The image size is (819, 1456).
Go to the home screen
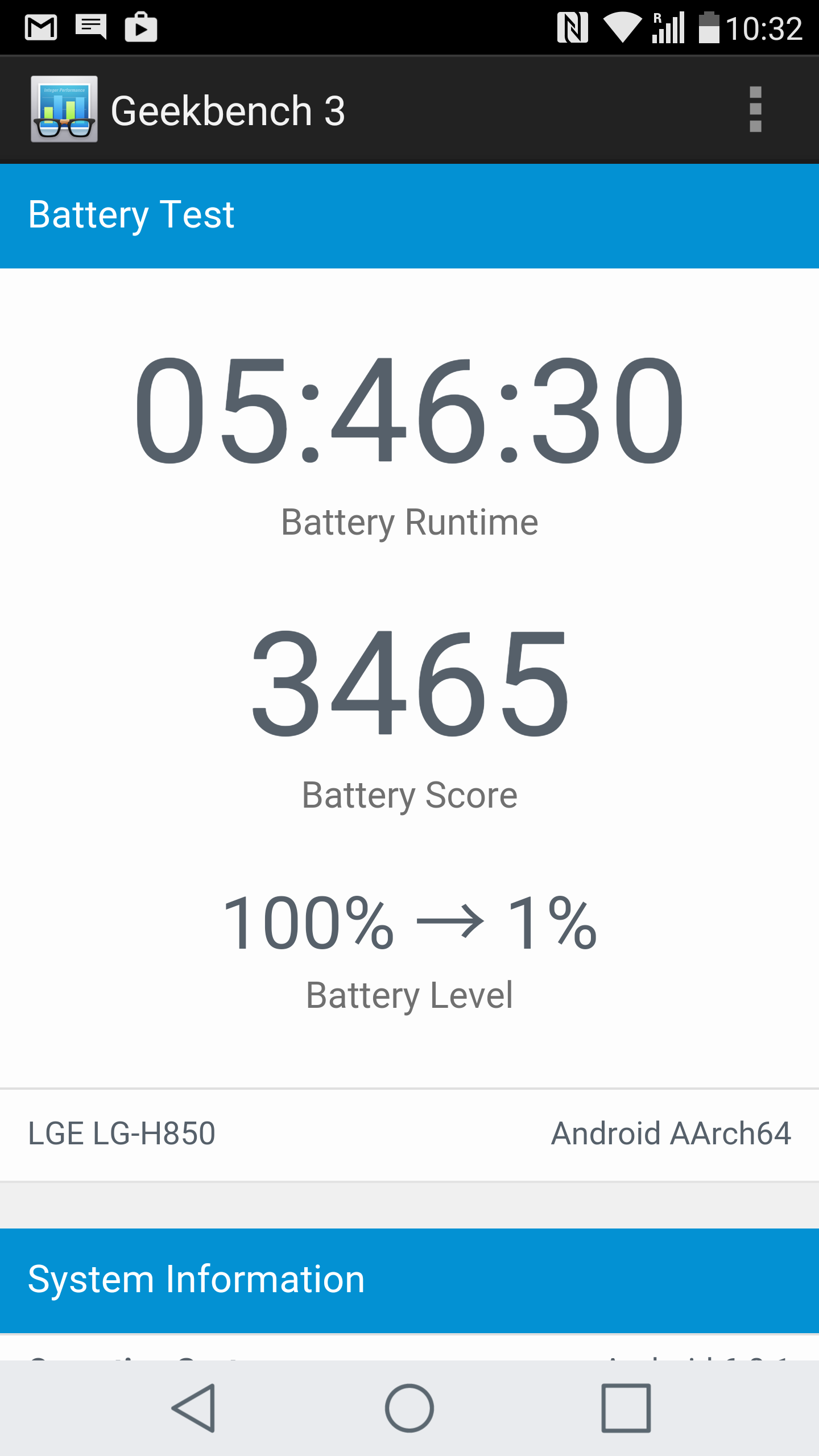click(409, 1408)
